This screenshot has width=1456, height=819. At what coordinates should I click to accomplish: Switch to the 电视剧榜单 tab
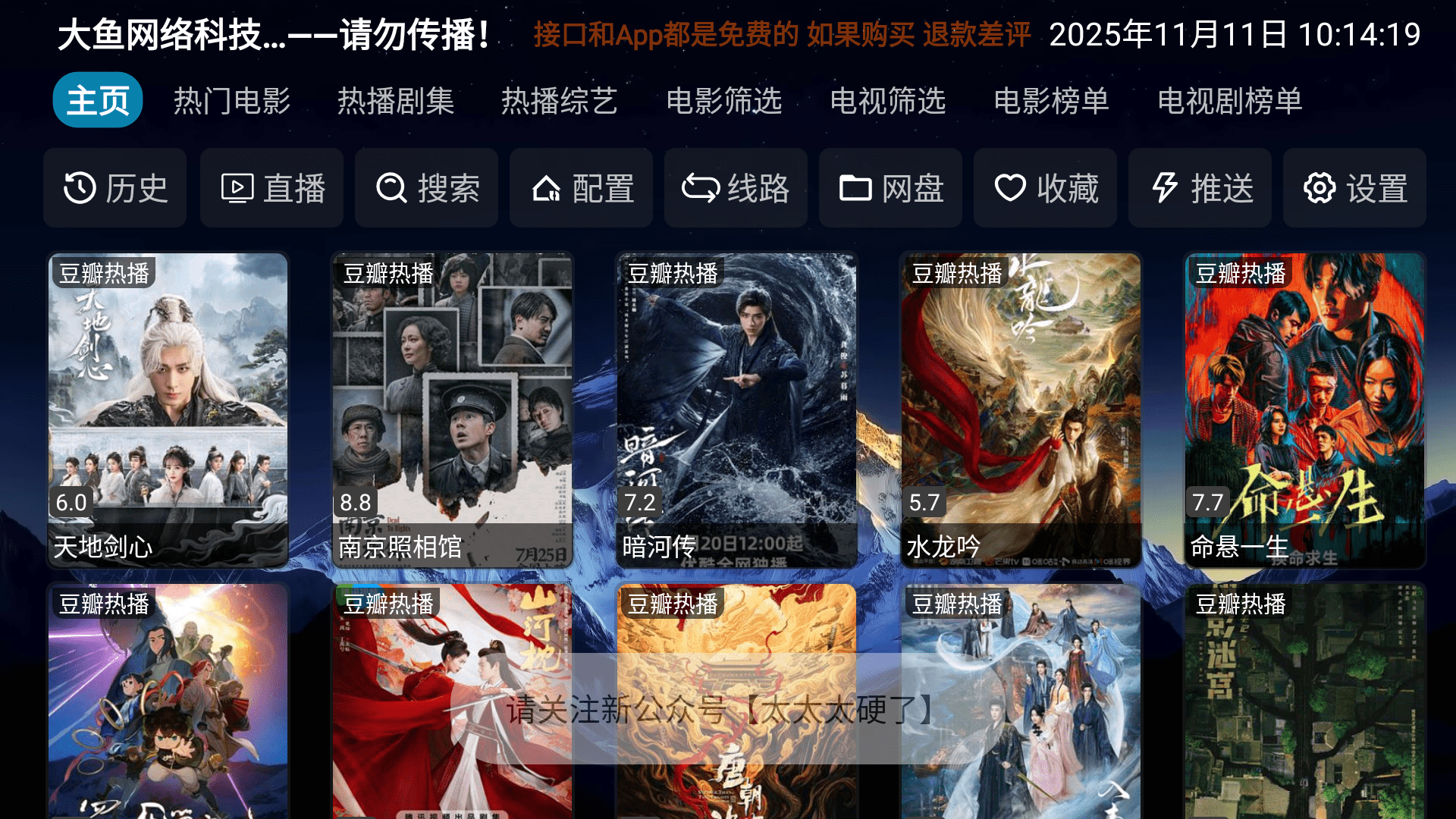click(1229, 100)
